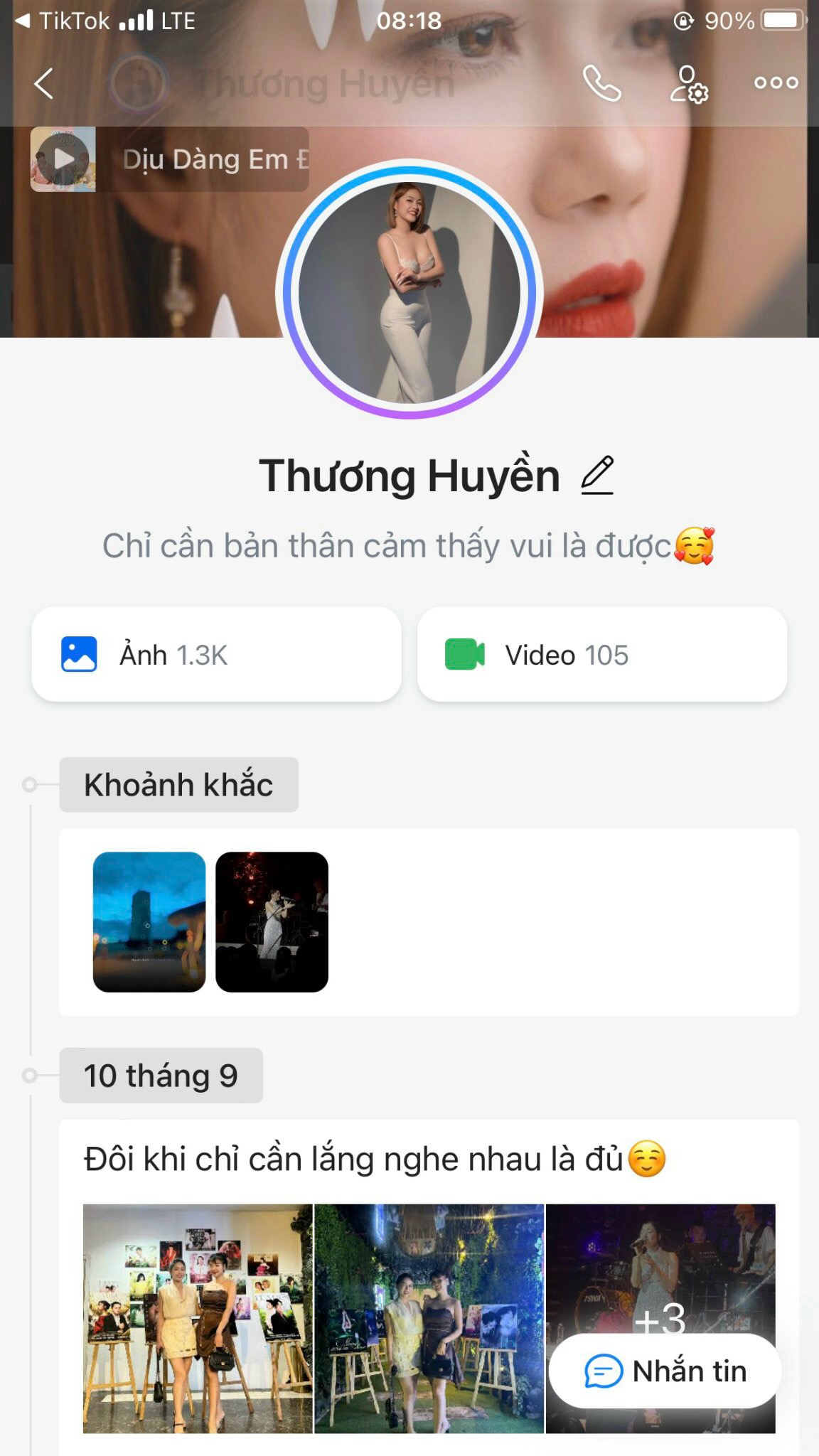Open the Video 105 collection
This screenshot has height=1456, width=819.
tap(601, 654)
